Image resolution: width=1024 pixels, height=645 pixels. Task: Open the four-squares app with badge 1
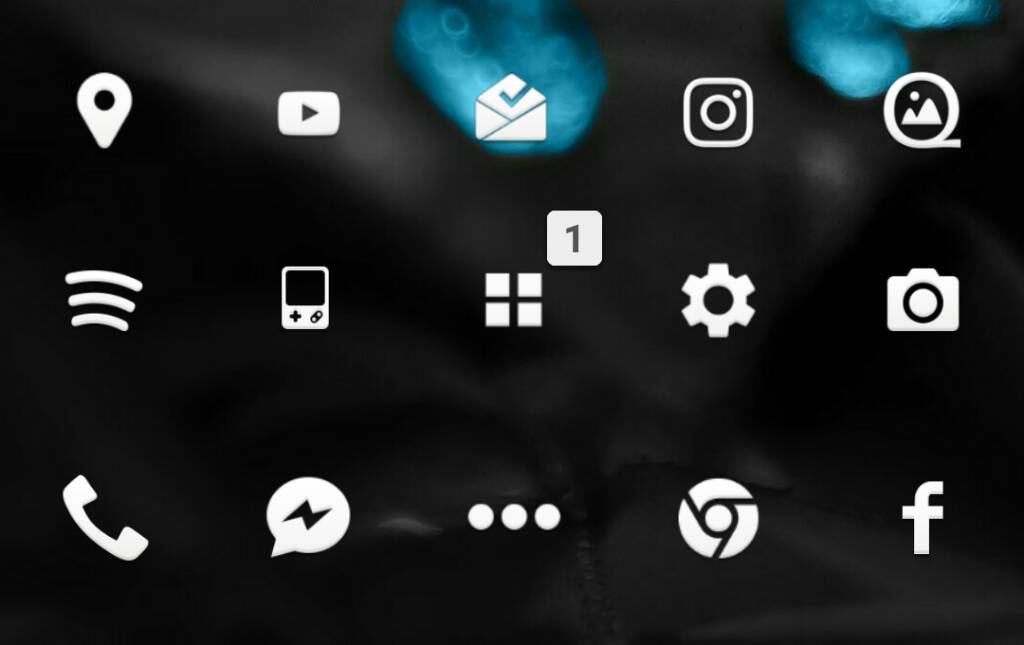[514, 300]
